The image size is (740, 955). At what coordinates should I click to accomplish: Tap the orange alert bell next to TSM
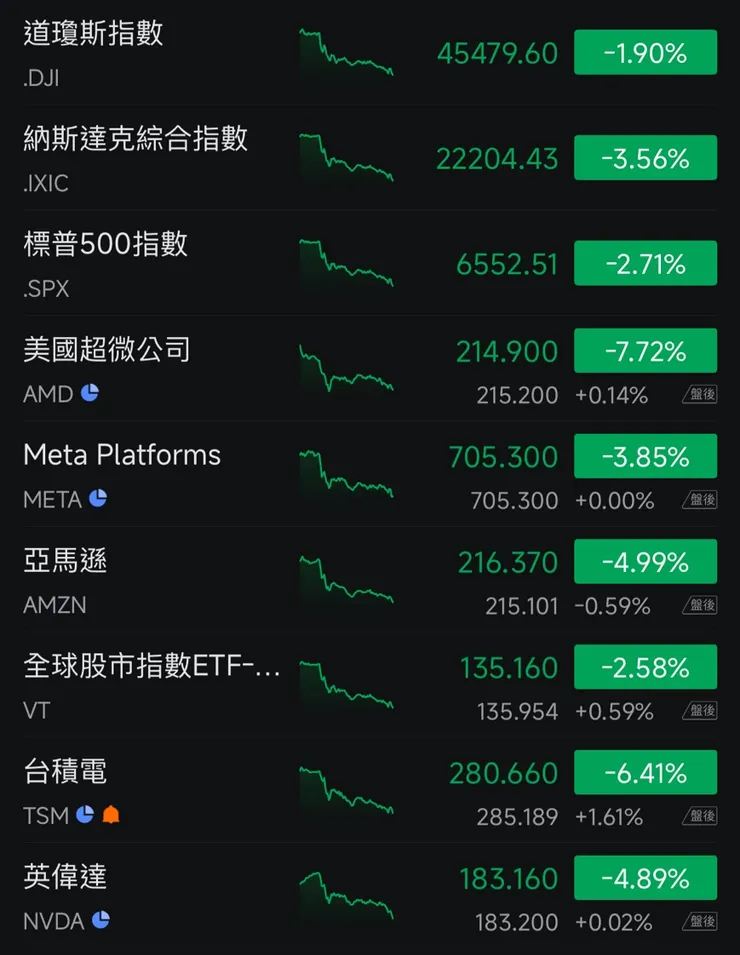click(x=109, y=816)
